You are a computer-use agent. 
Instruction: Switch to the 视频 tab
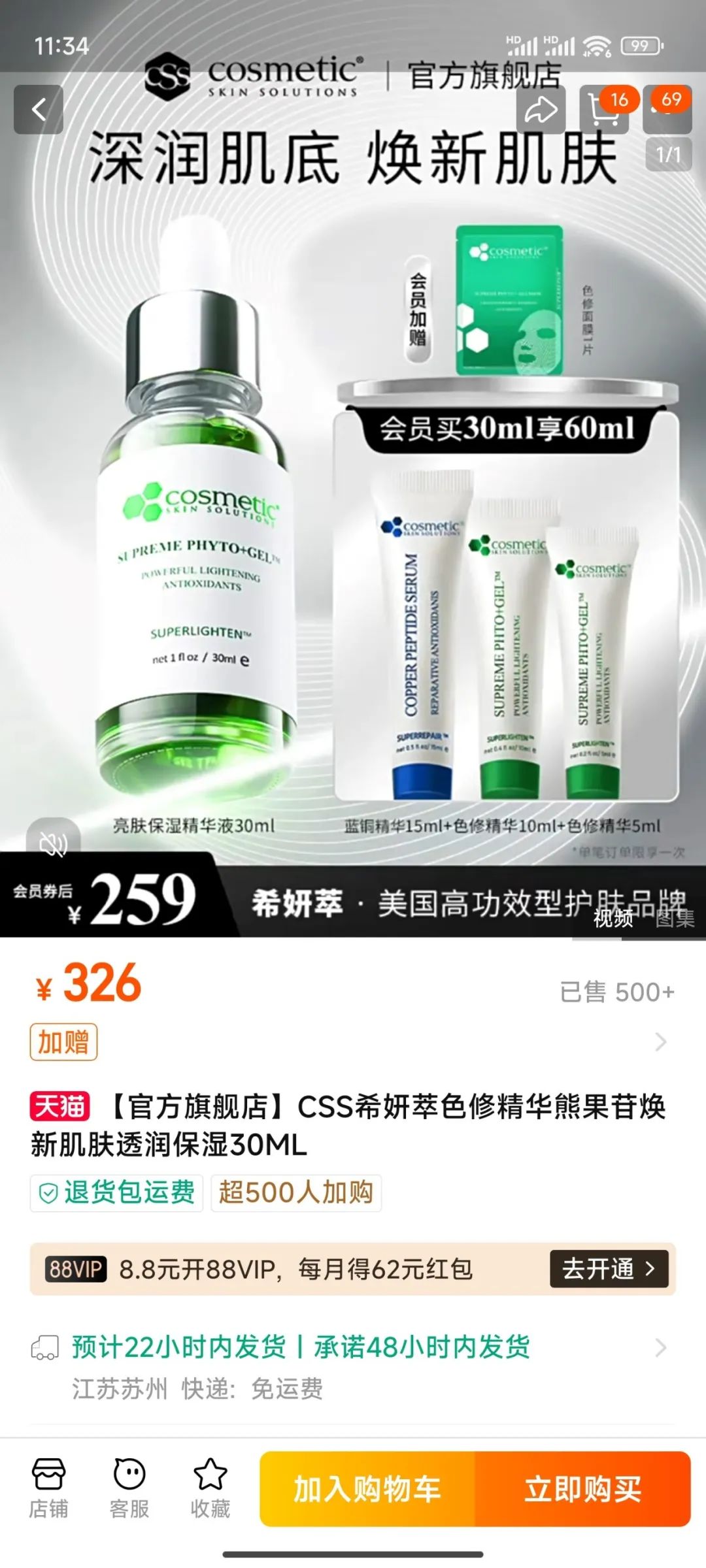coord(613,918)
